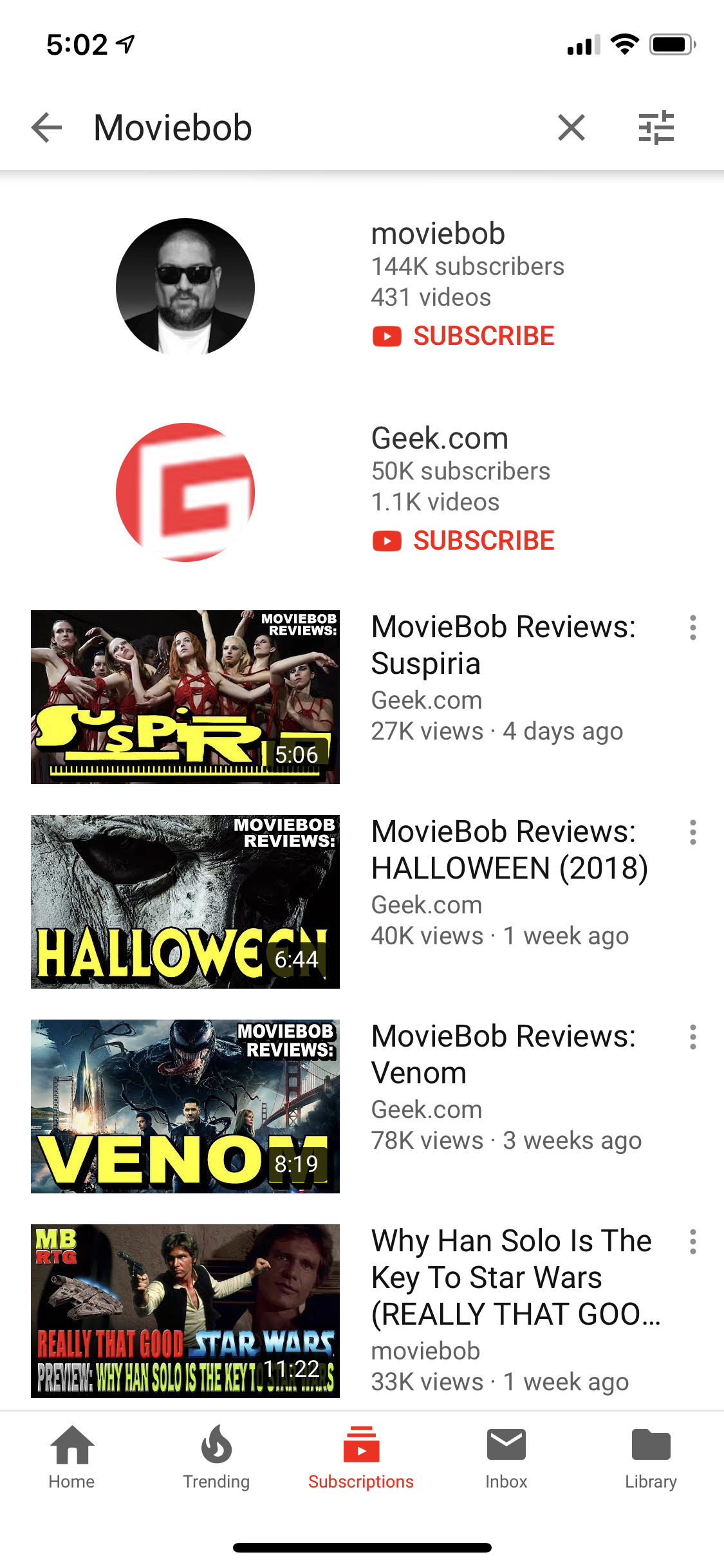Go back from search results
The width and height of the screenshot is (724, 1568).
[46, 127]
